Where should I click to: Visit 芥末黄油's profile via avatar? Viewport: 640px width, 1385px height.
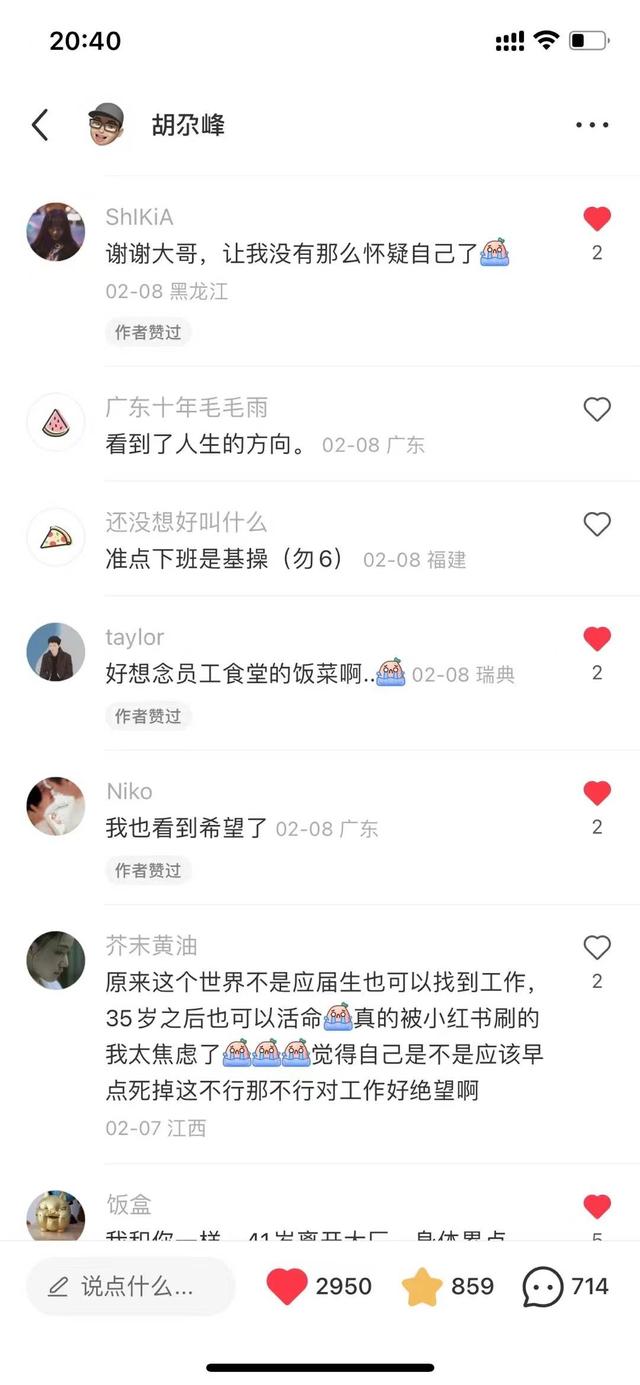(56, 960)
